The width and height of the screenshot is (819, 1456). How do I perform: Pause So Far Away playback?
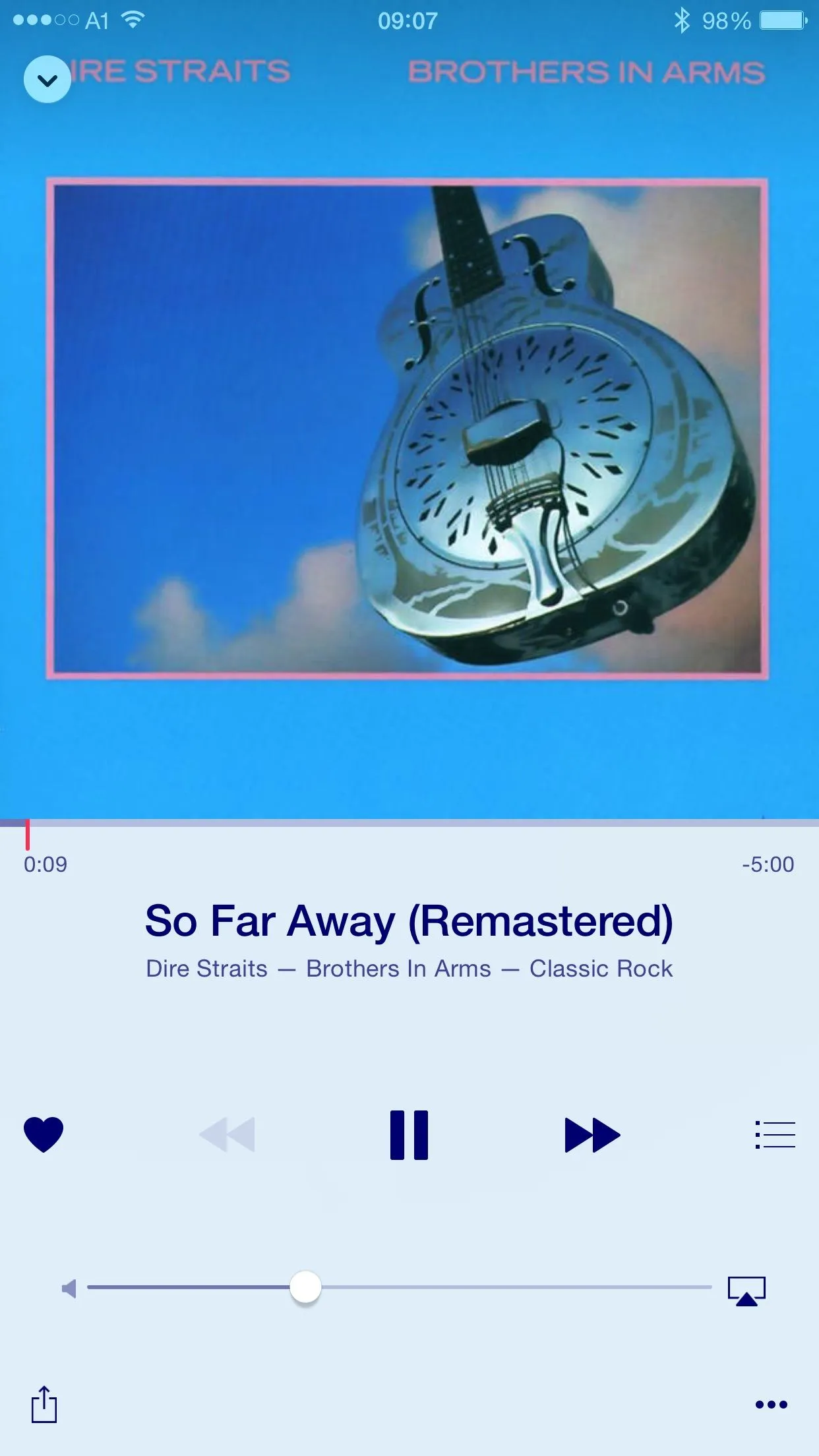pos(409,1135)
